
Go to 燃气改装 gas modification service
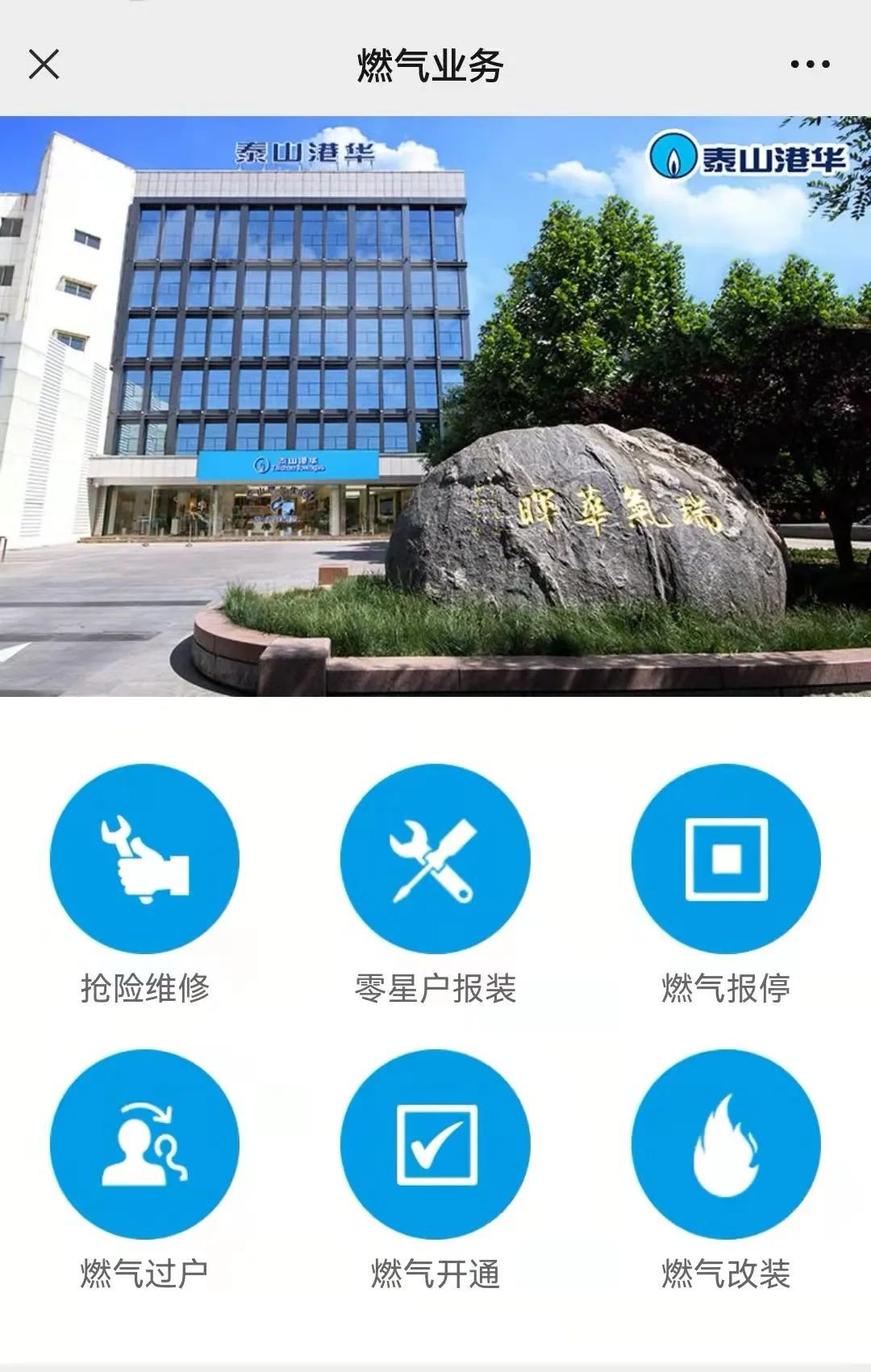click(x=725, y=1144)
